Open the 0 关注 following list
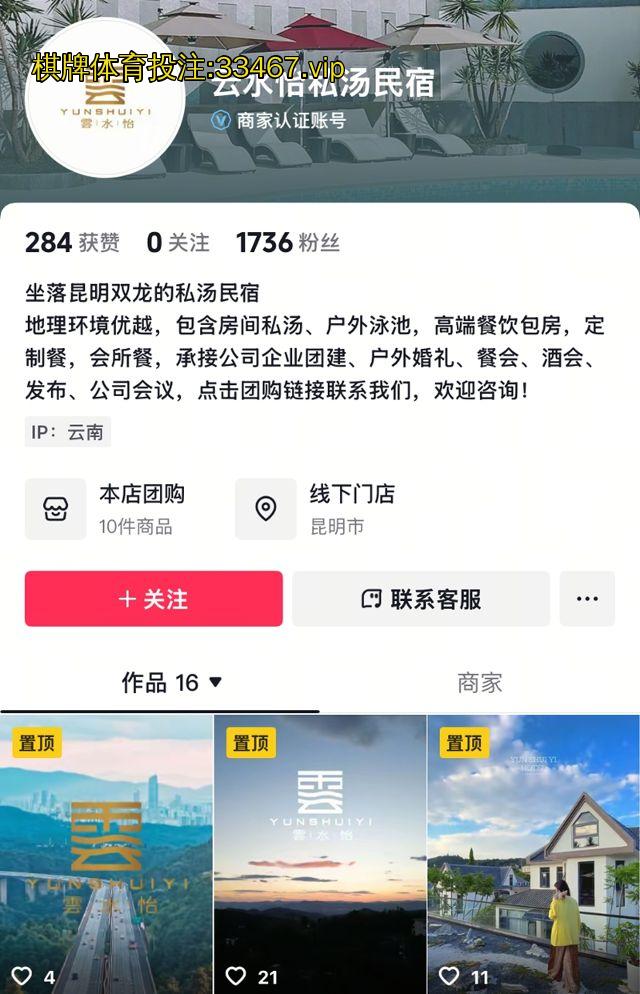640x994 pixels. 177,243
